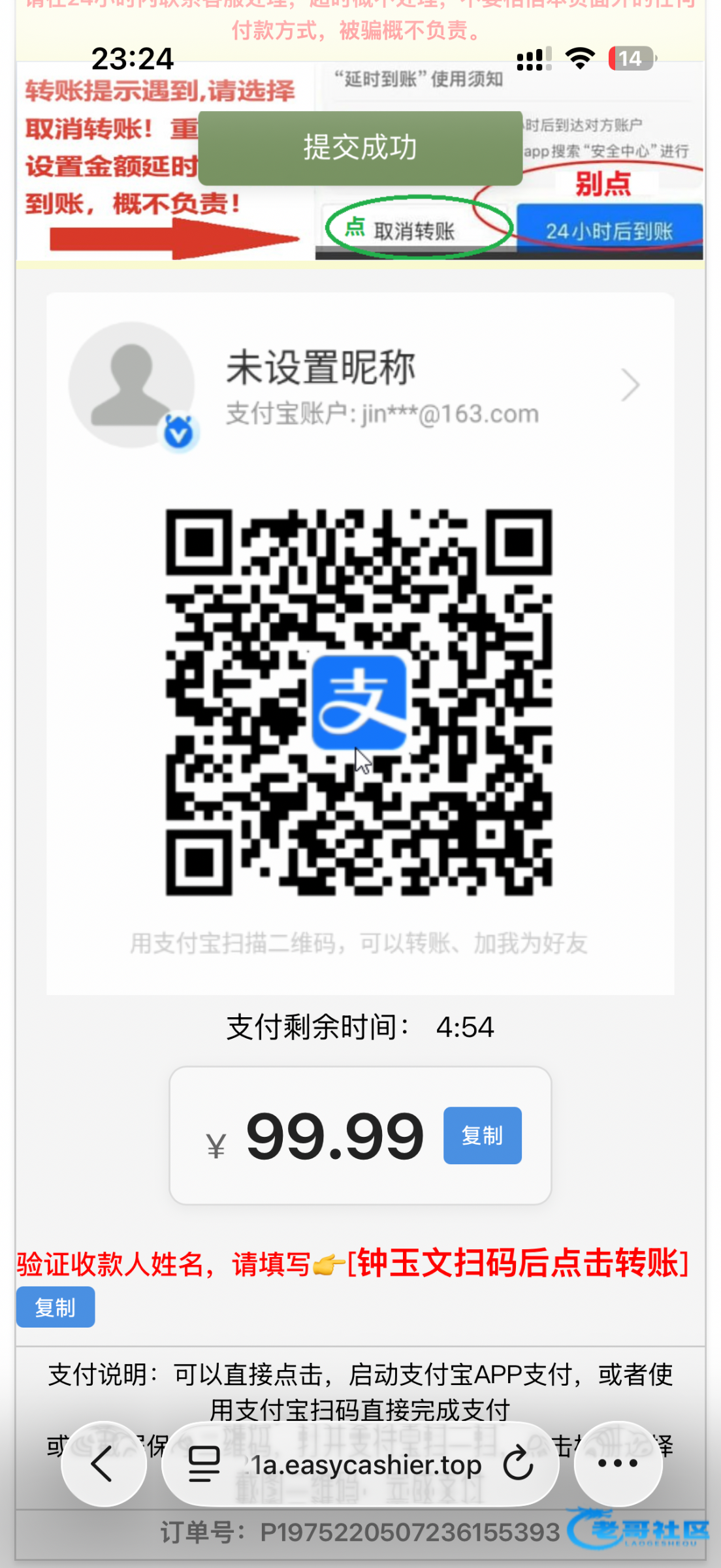This screenshot has height=1568, width=721.
Task: Go back in the browser
Action: click(x=103, y=1463)
